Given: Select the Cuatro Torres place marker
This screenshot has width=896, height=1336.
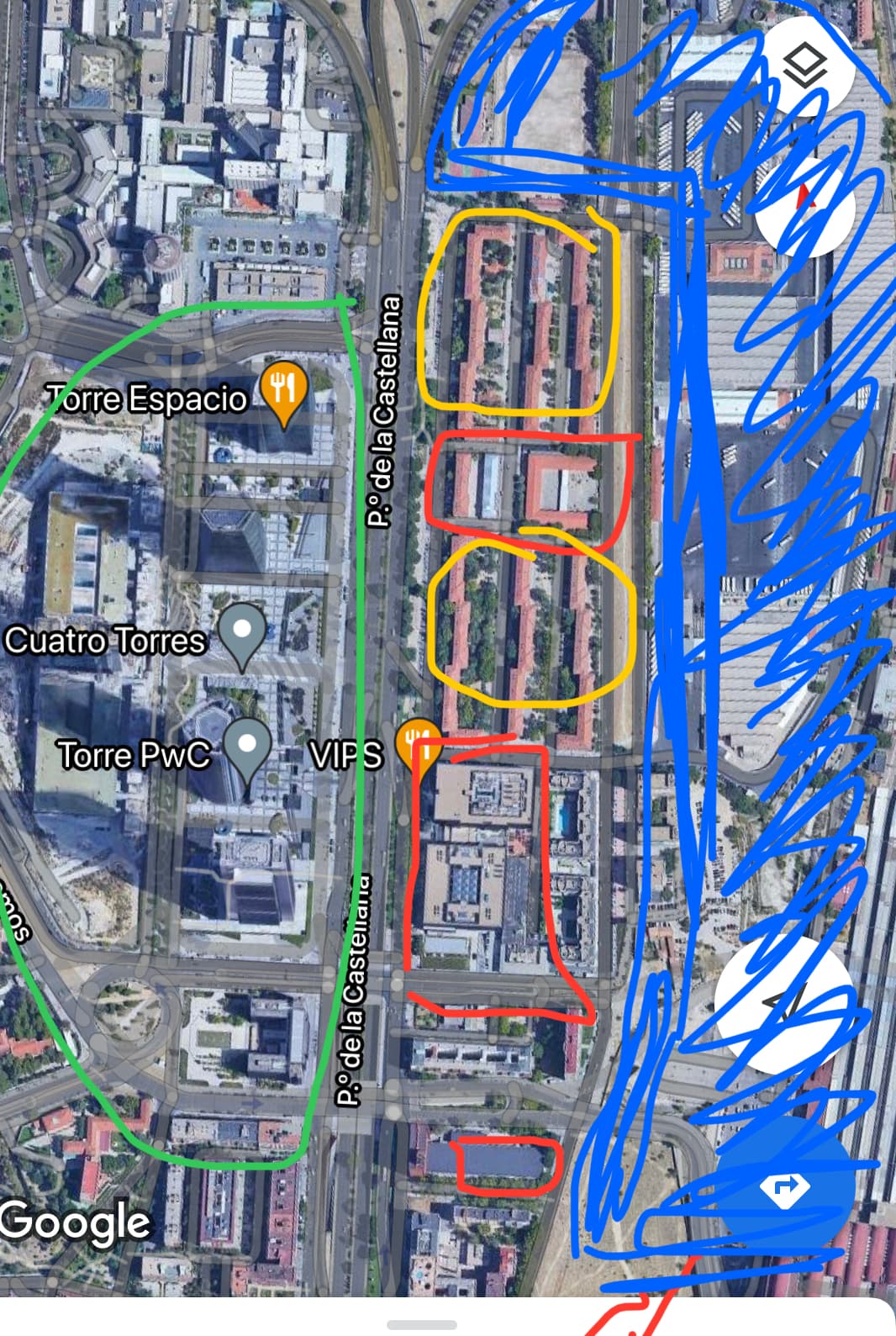Looking at the screenshot, I should pyautogui.click(x=242, y=632).
